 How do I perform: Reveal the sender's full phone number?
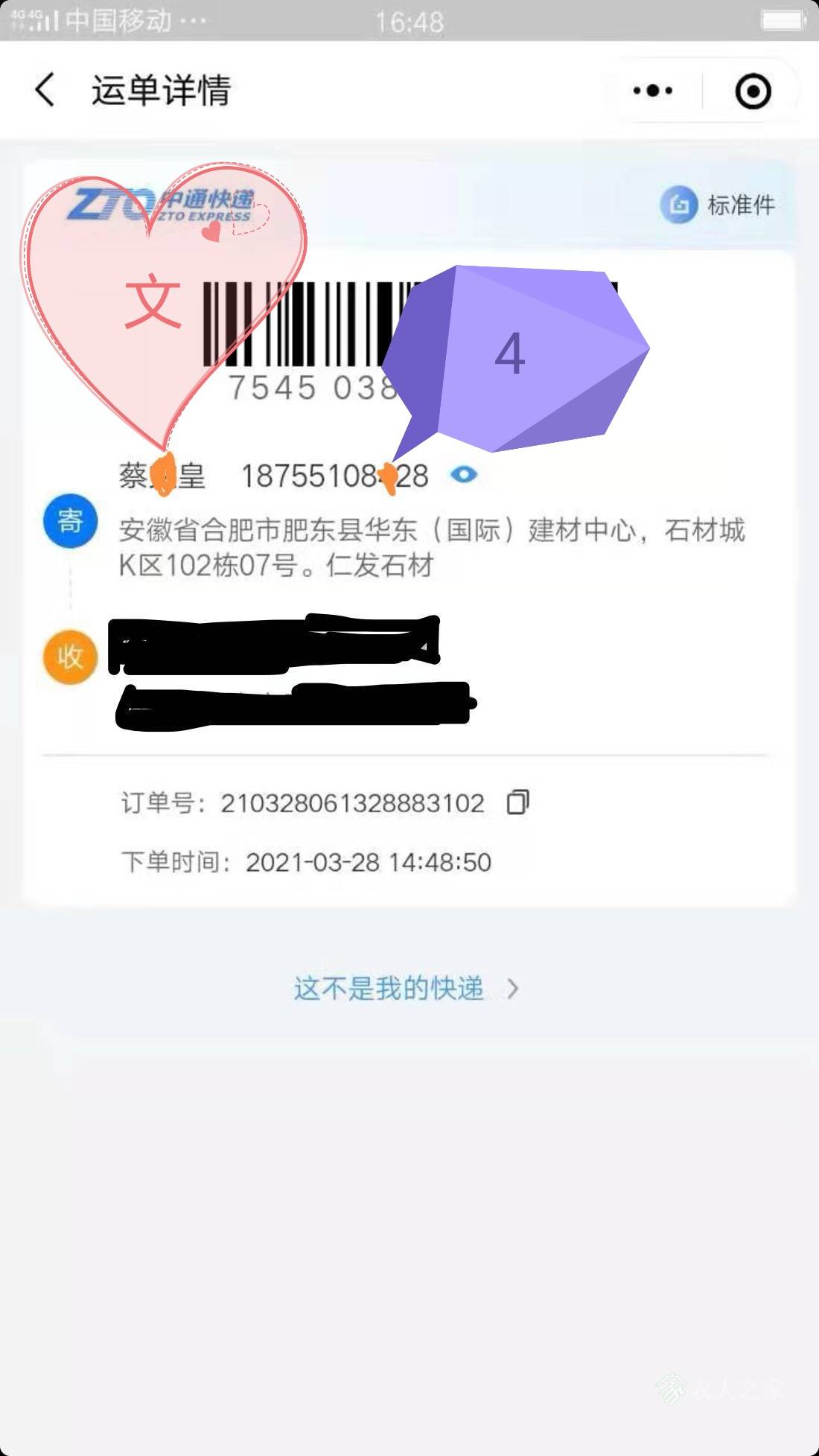coord(464,475)
